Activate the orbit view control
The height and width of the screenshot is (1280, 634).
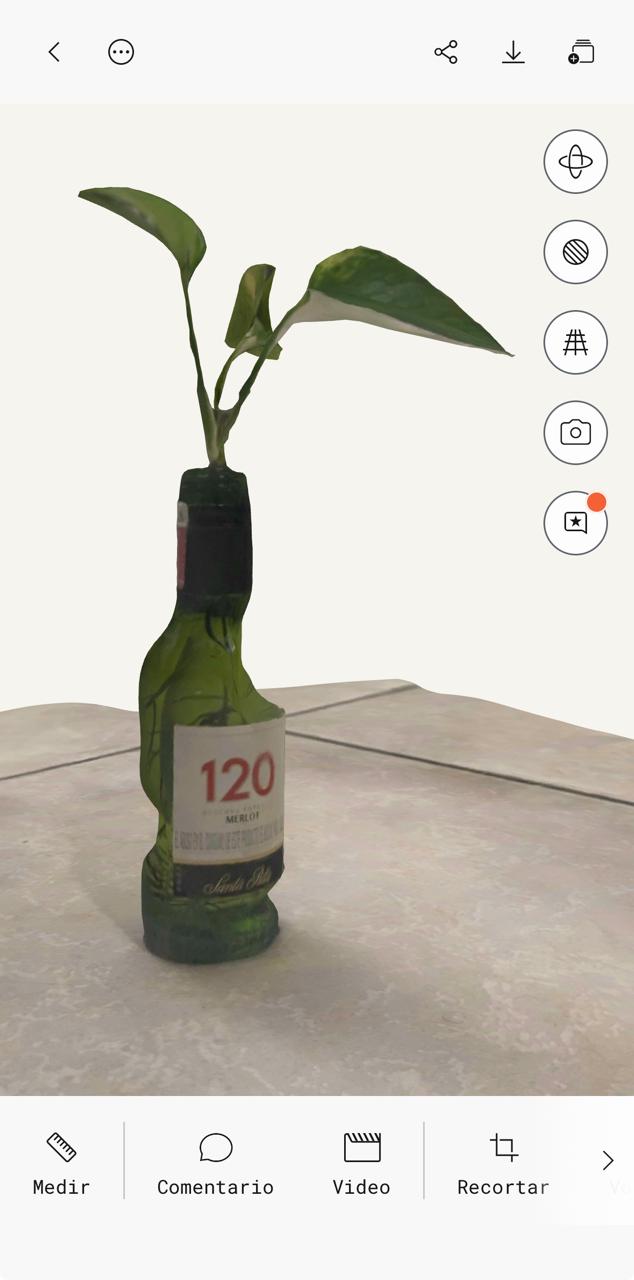point(575,161)
